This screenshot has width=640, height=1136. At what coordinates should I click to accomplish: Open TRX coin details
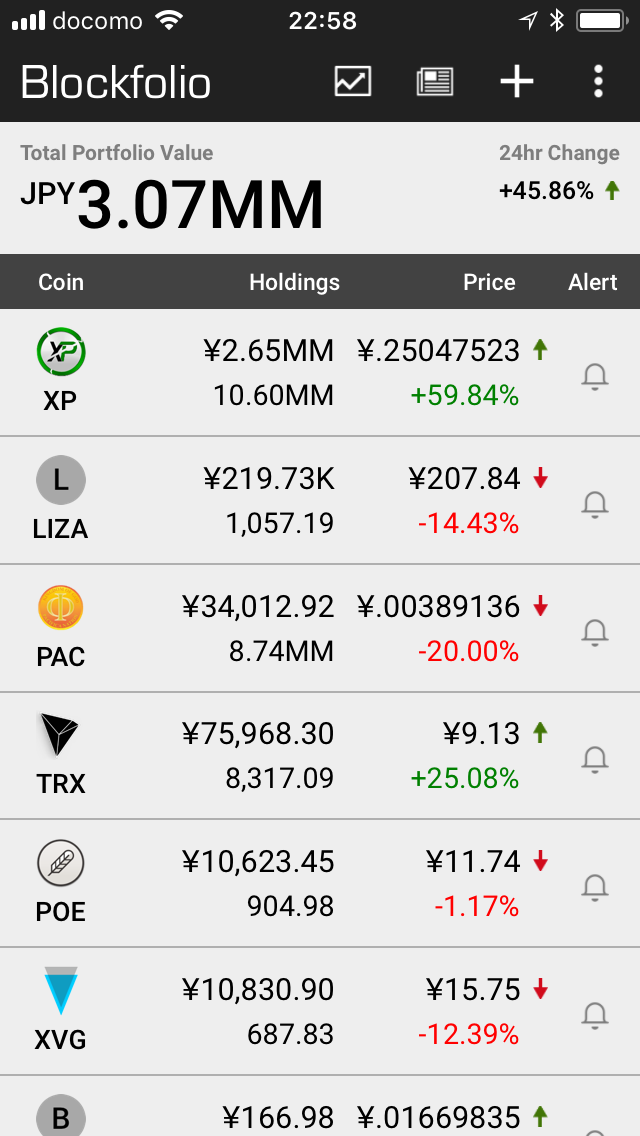[320, 756]
